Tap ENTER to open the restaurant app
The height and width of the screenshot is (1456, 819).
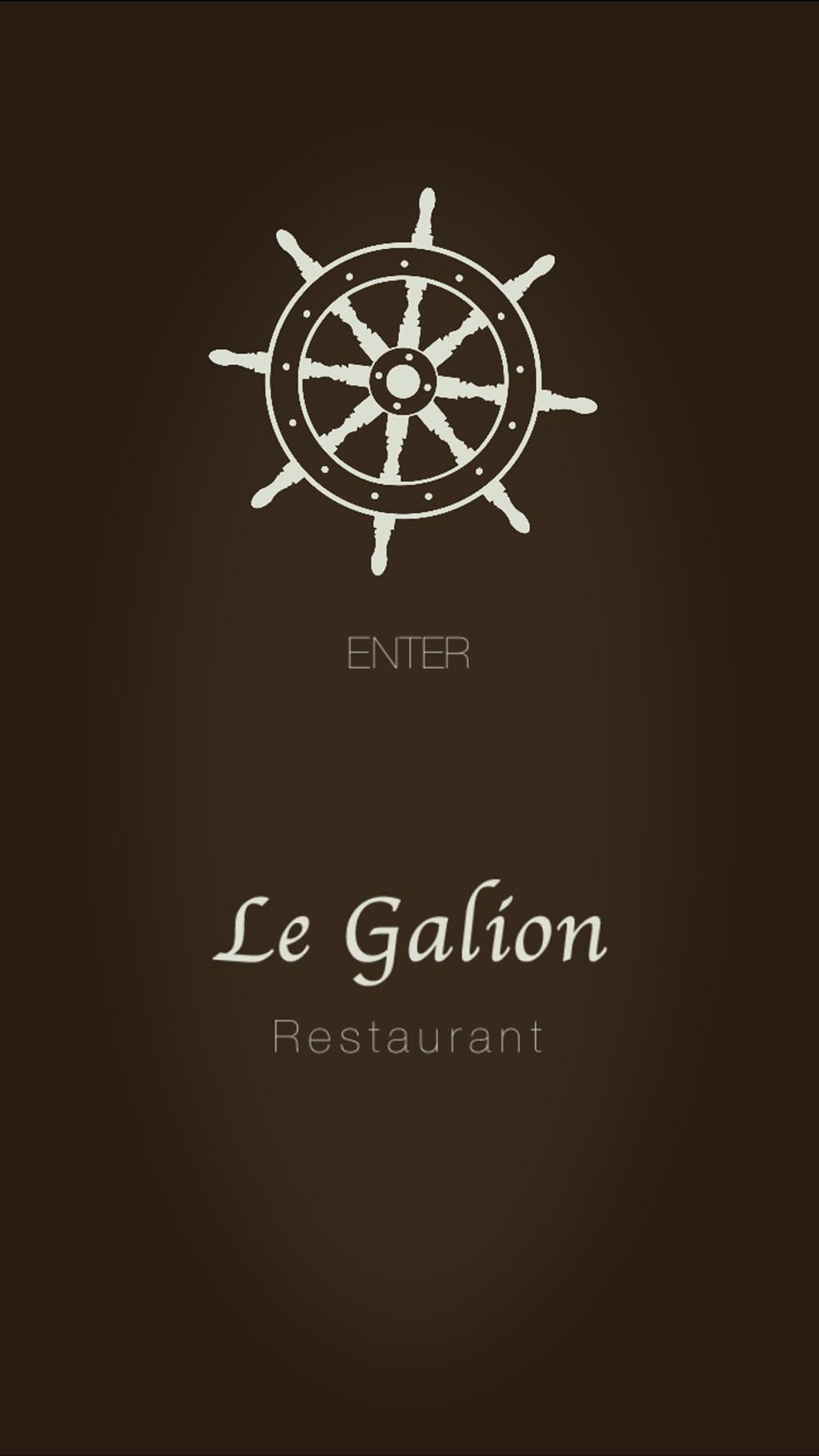click(408, 653)
